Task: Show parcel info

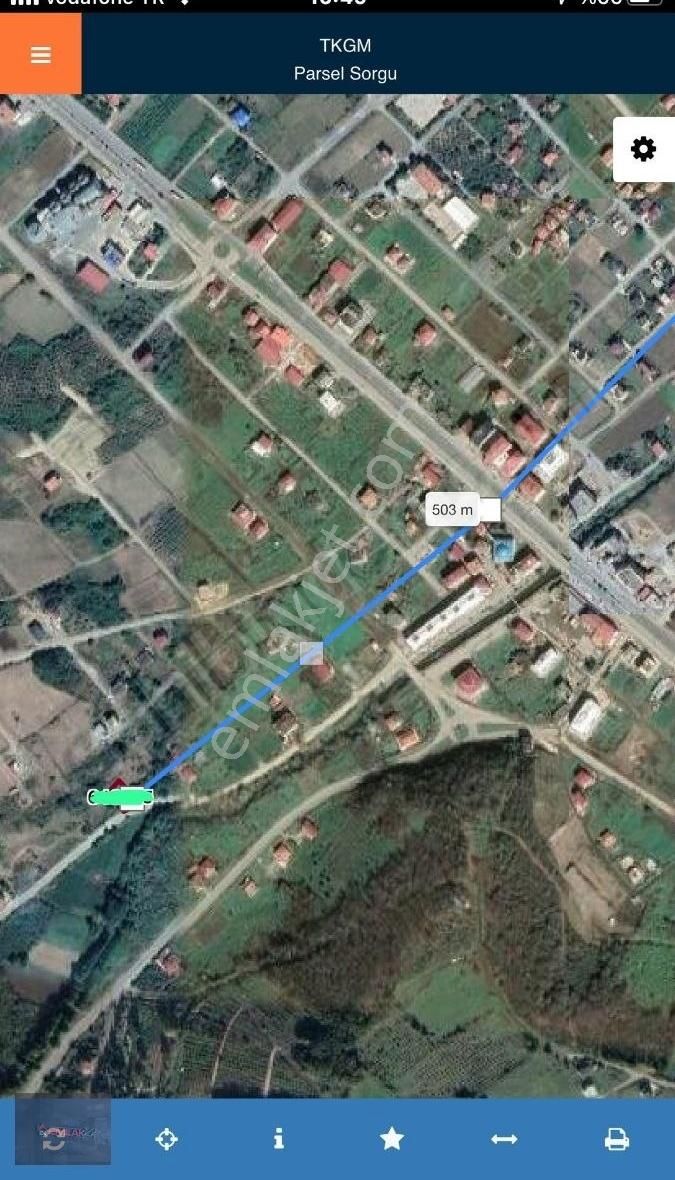Action: coord(279,1139)
